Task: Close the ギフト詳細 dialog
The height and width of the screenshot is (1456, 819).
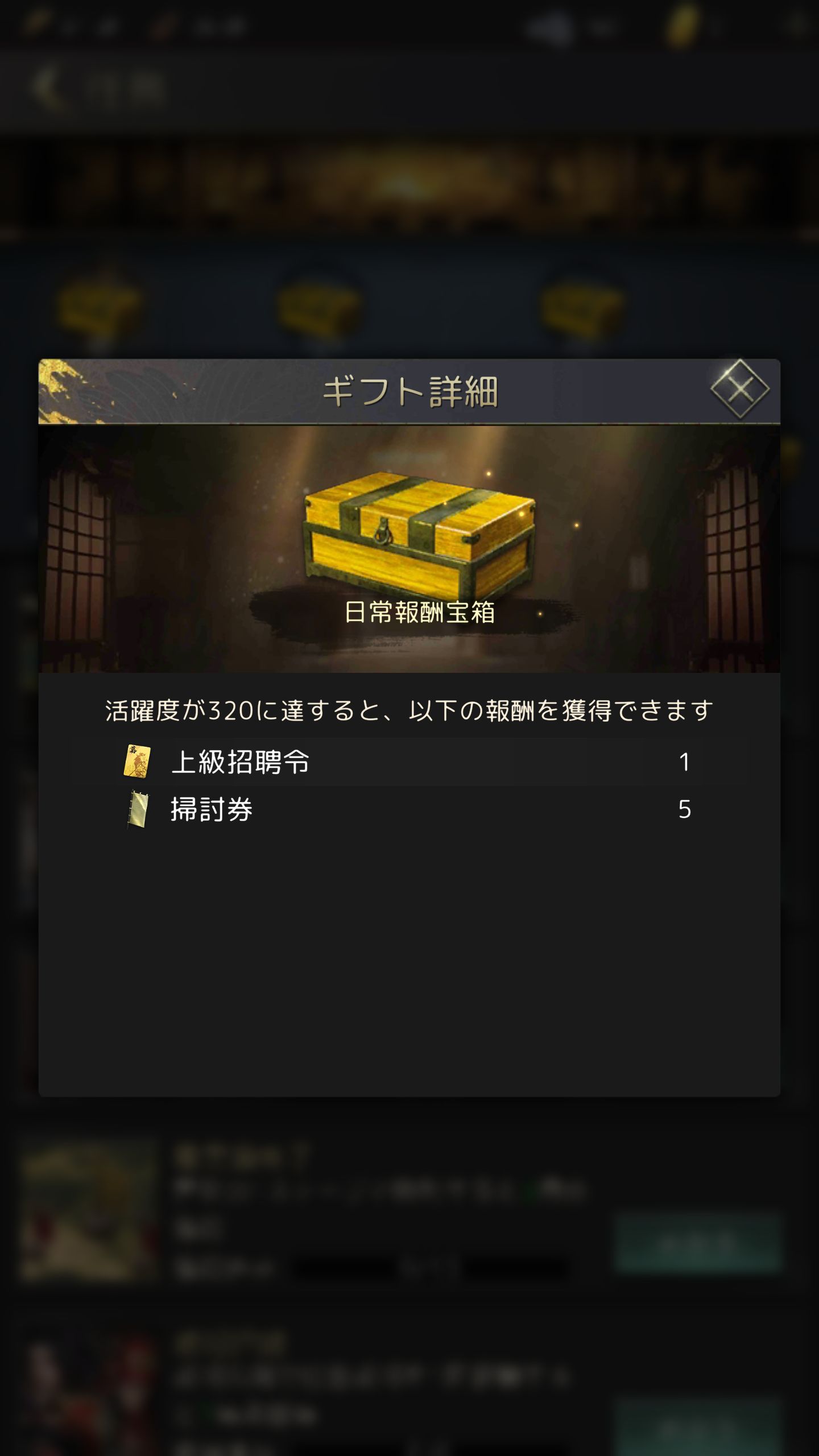Action: pyautogui.click(x=739, y=390)
